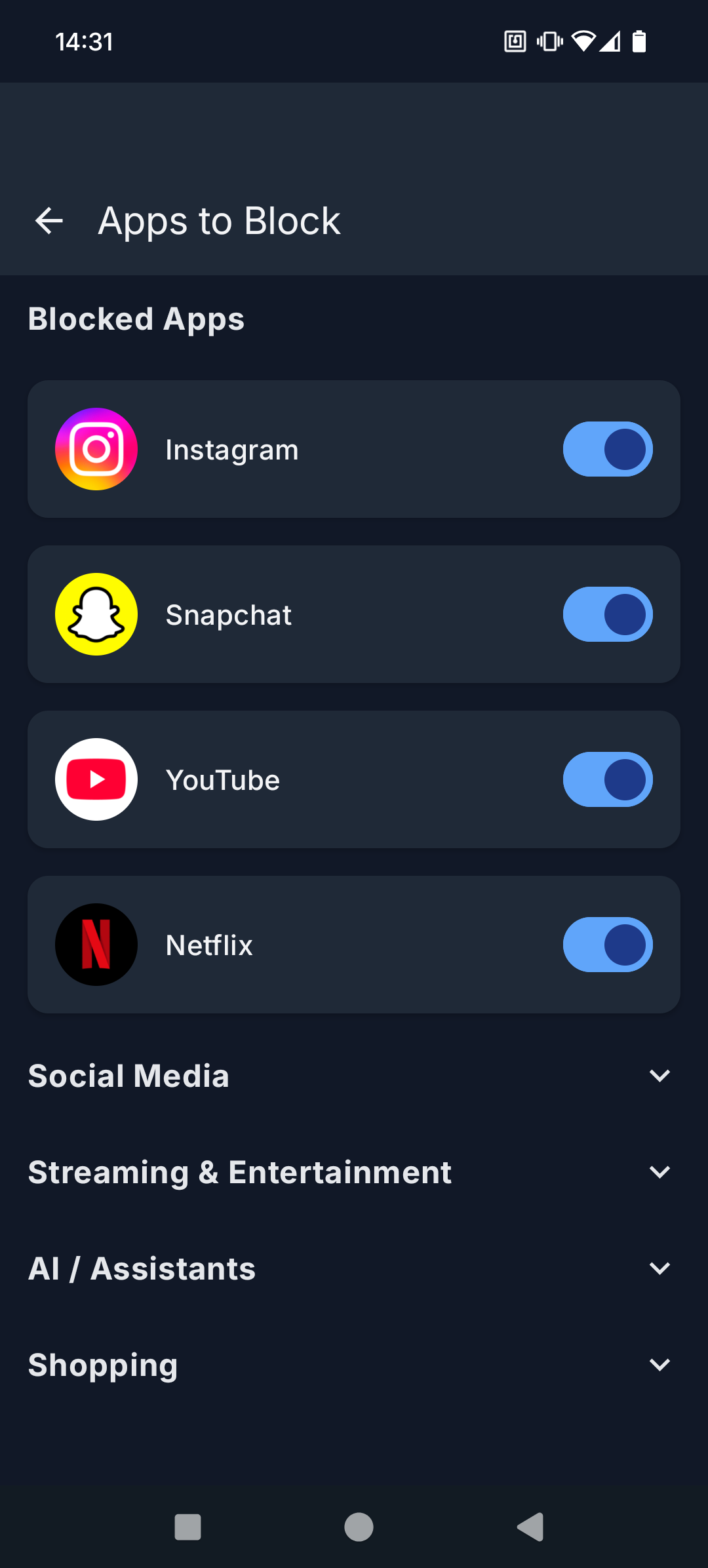
Task: Tap the Apps to Block title
Action: (218, 220)
